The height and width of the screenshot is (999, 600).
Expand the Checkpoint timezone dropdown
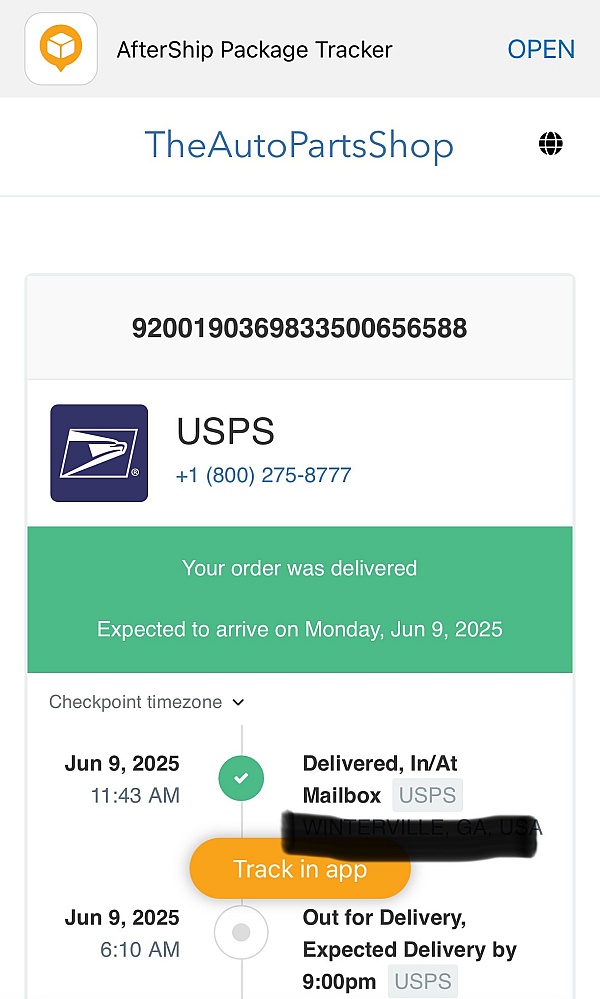point(146,702)
